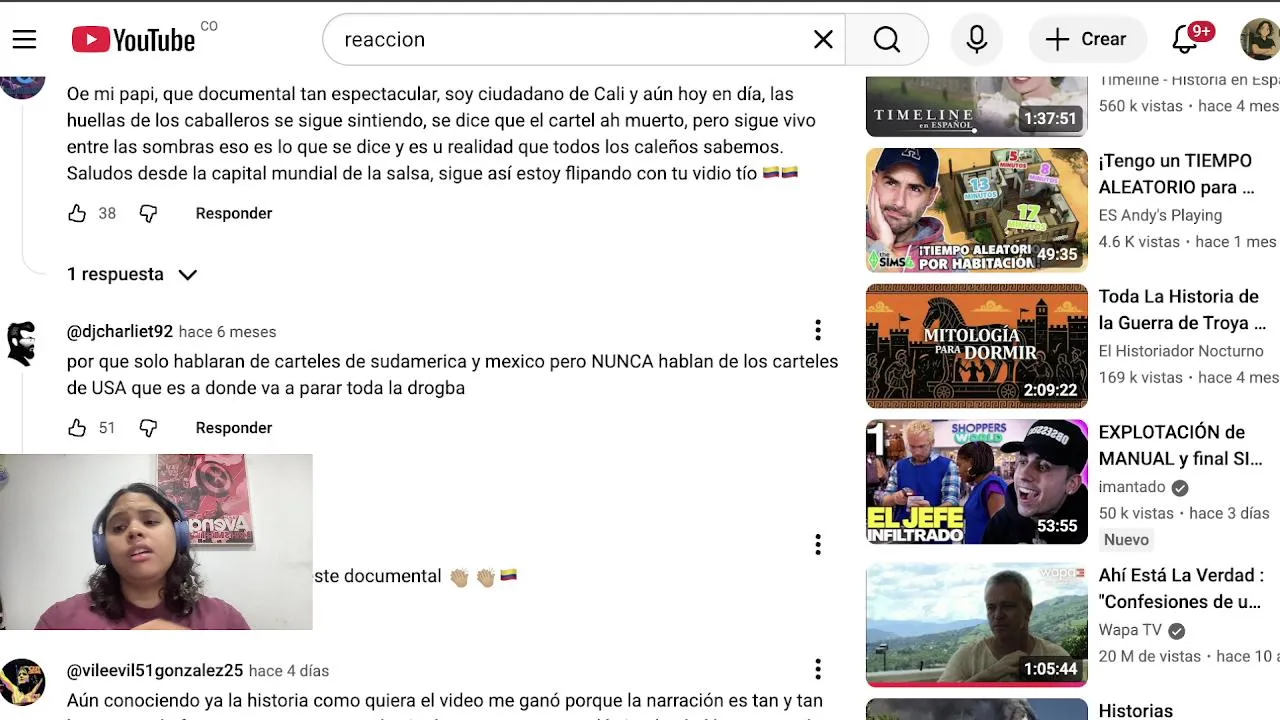Dislike @djcharliet92's comment
The width and height of the screenshot is (1280, 720).
(148, 428)
